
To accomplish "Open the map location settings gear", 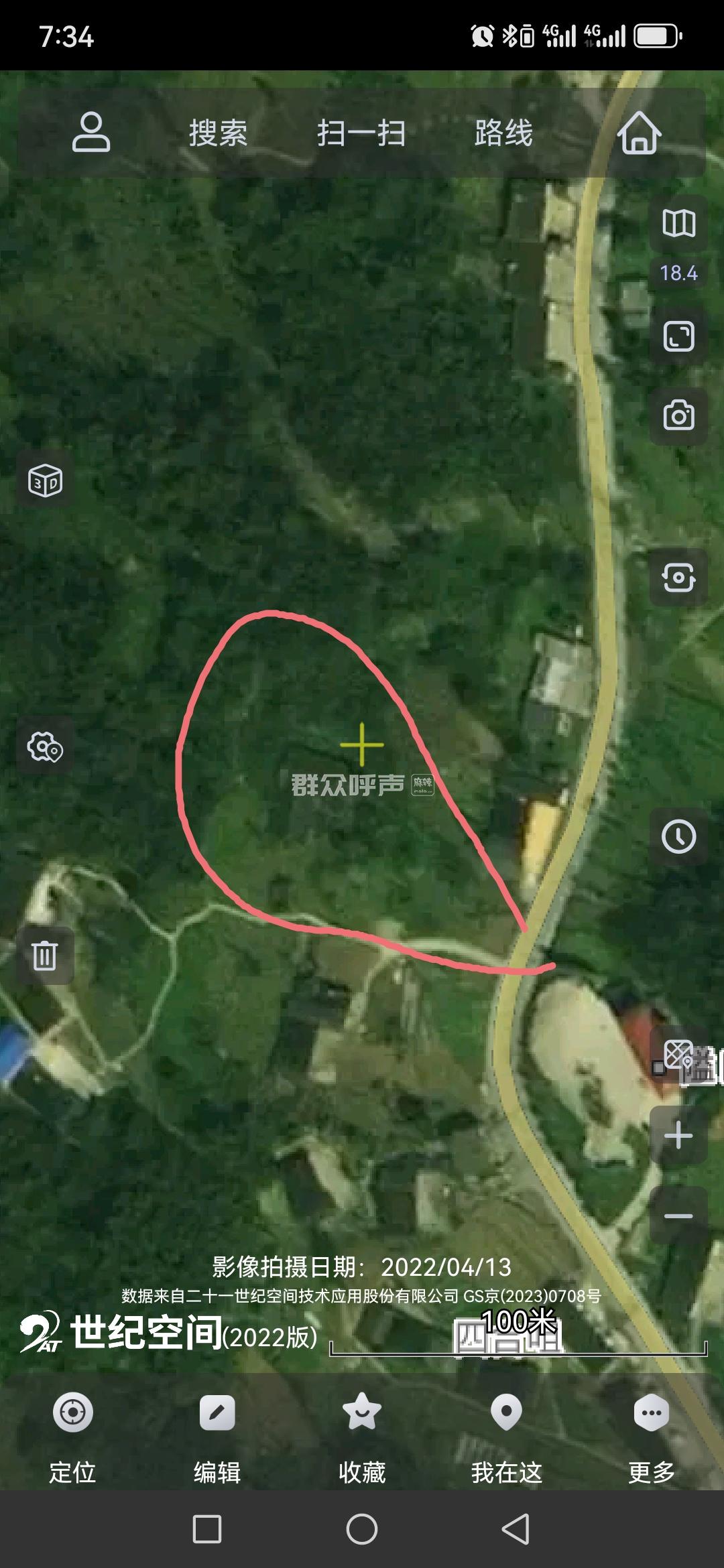I will 45,746.
